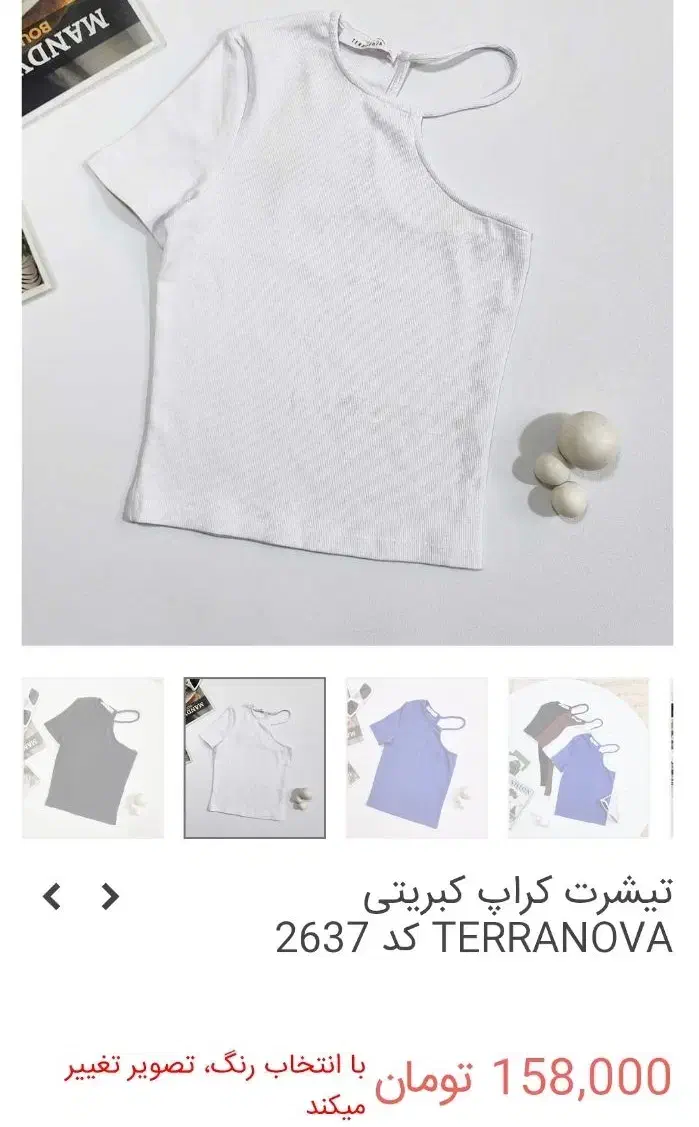Go to the previous product image arrow
Viewport: 699px width, 1127px height.
pyautogui.click(x=53, y=897)
